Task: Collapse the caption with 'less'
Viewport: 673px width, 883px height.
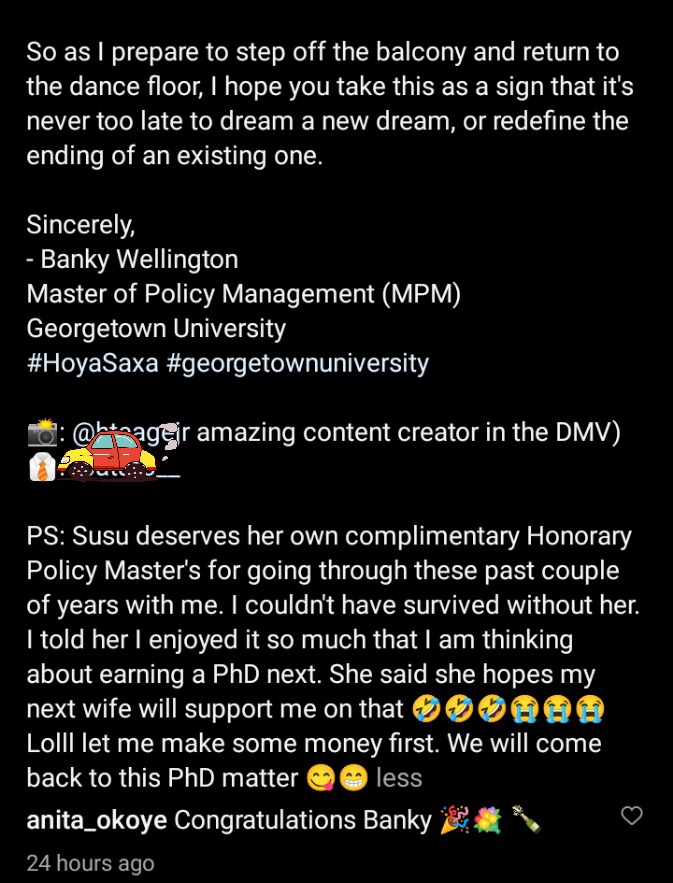Action: pos(399,777)
